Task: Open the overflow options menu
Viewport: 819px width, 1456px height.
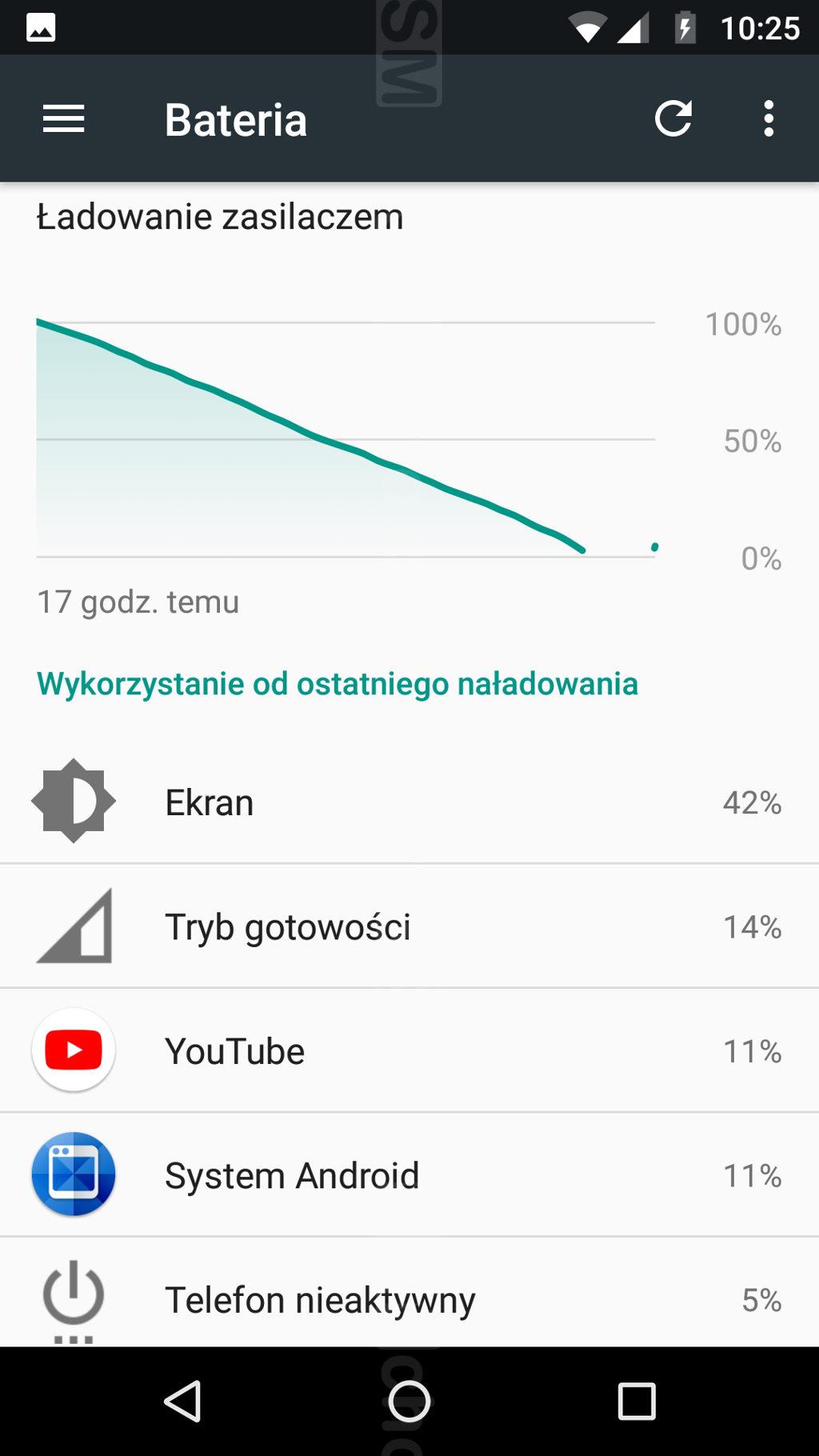Action: (768, 119)
